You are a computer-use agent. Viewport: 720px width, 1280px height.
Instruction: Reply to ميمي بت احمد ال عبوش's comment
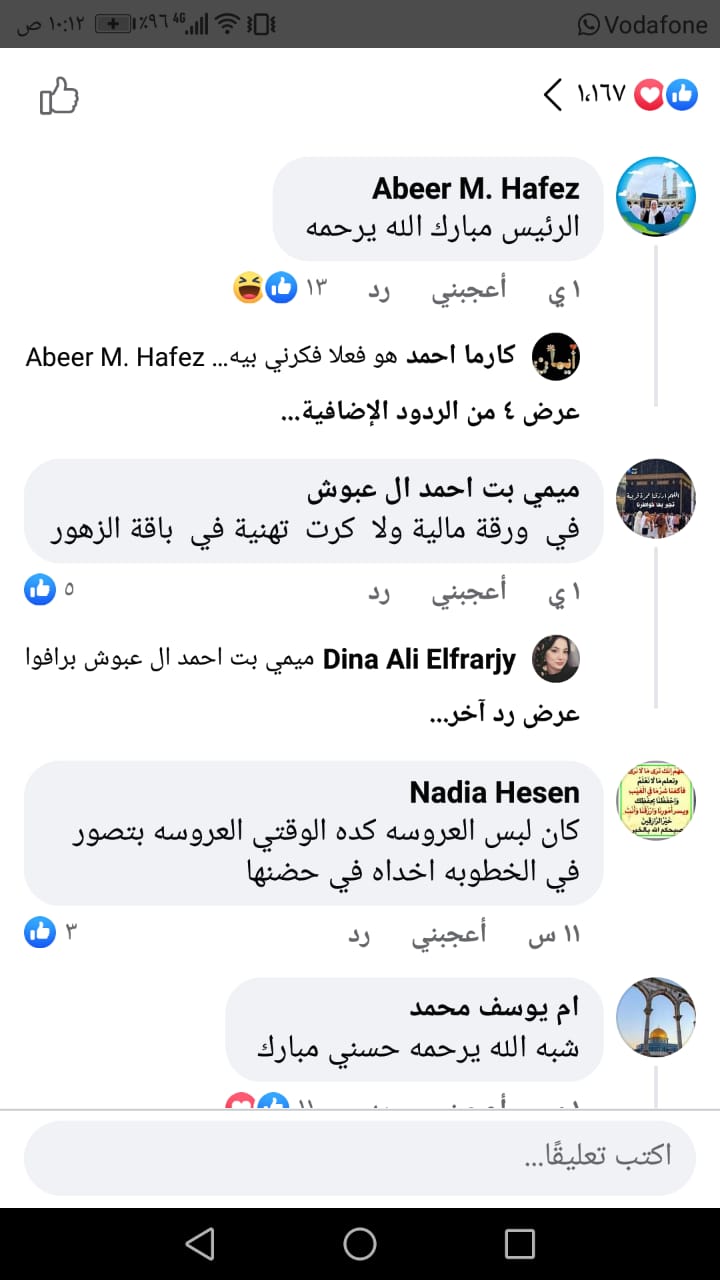[380, 593]
